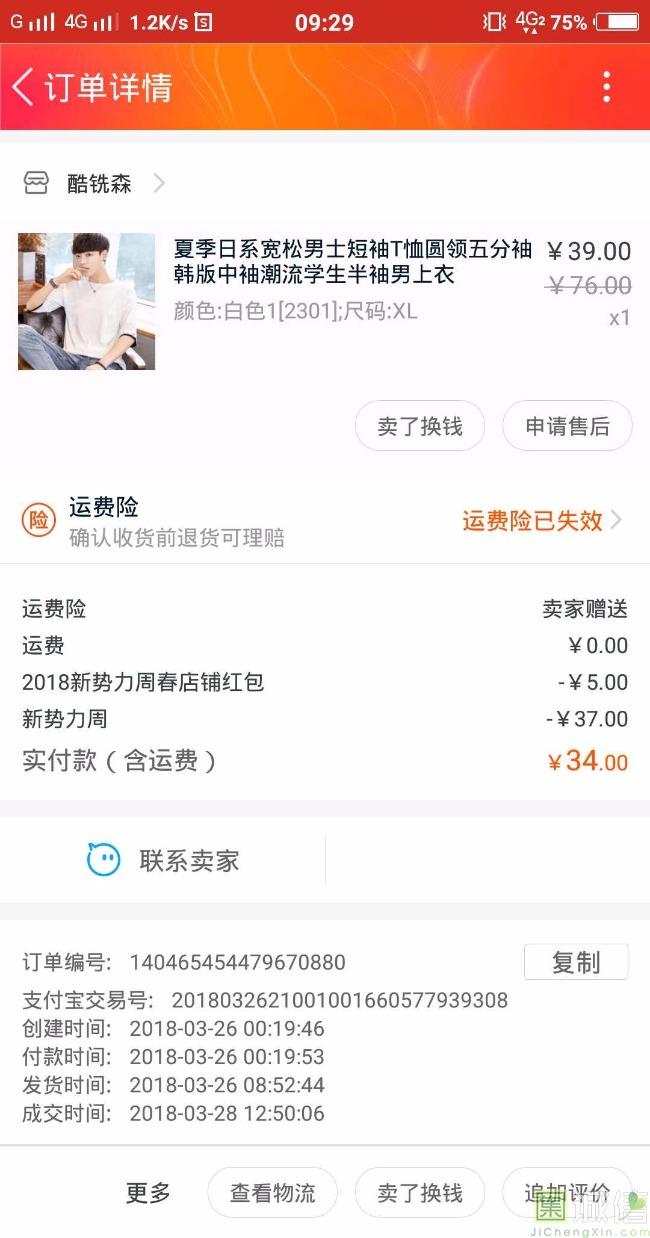The image size is (650, 1238).
Task: Tap 卖了换钱 beside 申请售后
Action: tap(419, 427)
